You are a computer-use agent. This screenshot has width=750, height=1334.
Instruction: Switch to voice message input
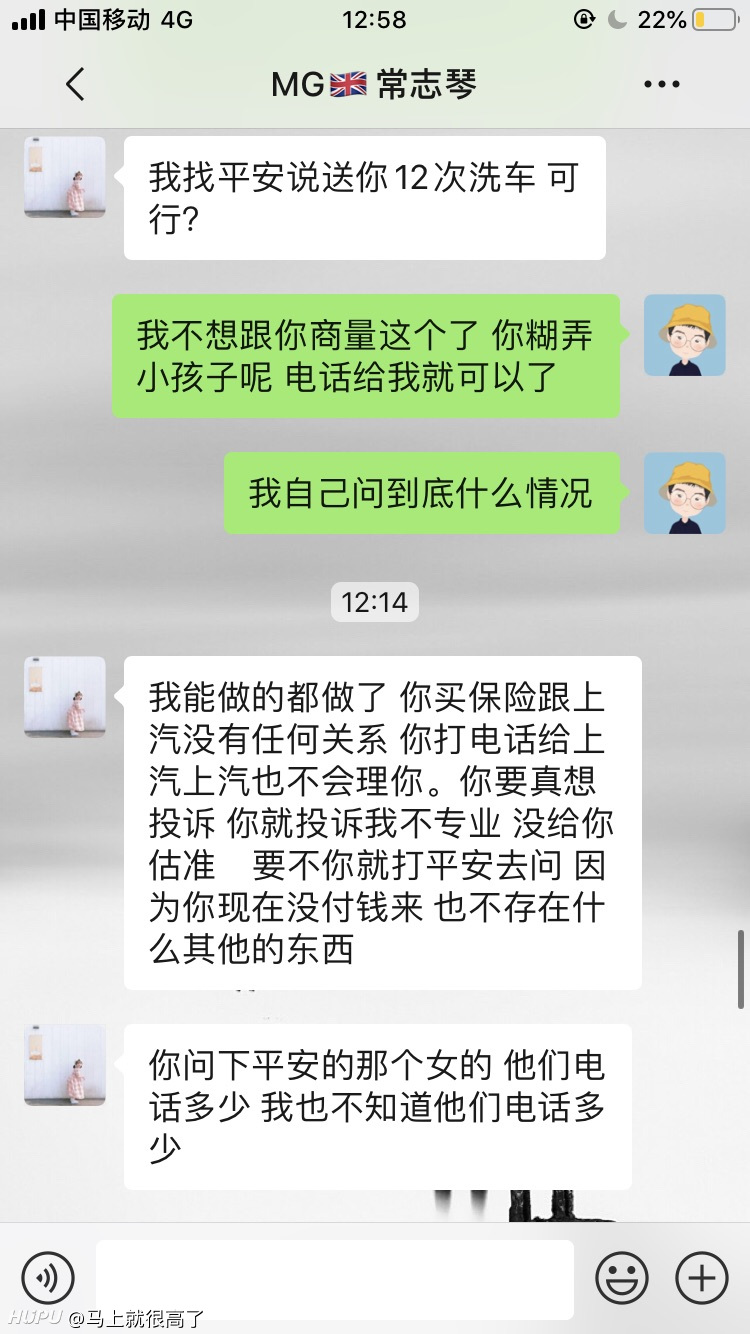tap(48, 1278)
